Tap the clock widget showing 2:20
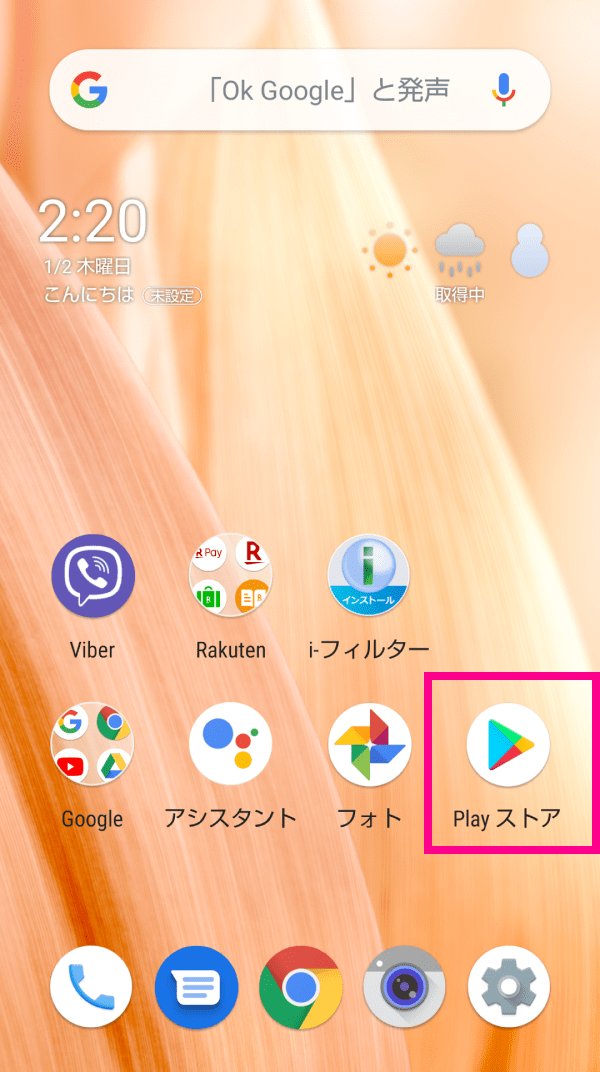 92,222
